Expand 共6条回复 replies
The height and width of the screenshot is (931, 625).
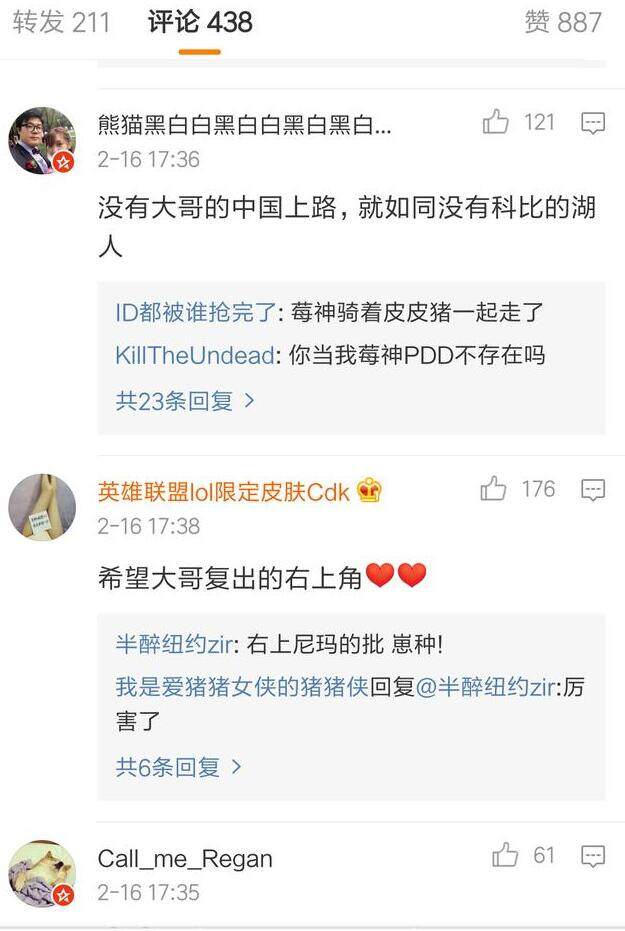point(178,767)
